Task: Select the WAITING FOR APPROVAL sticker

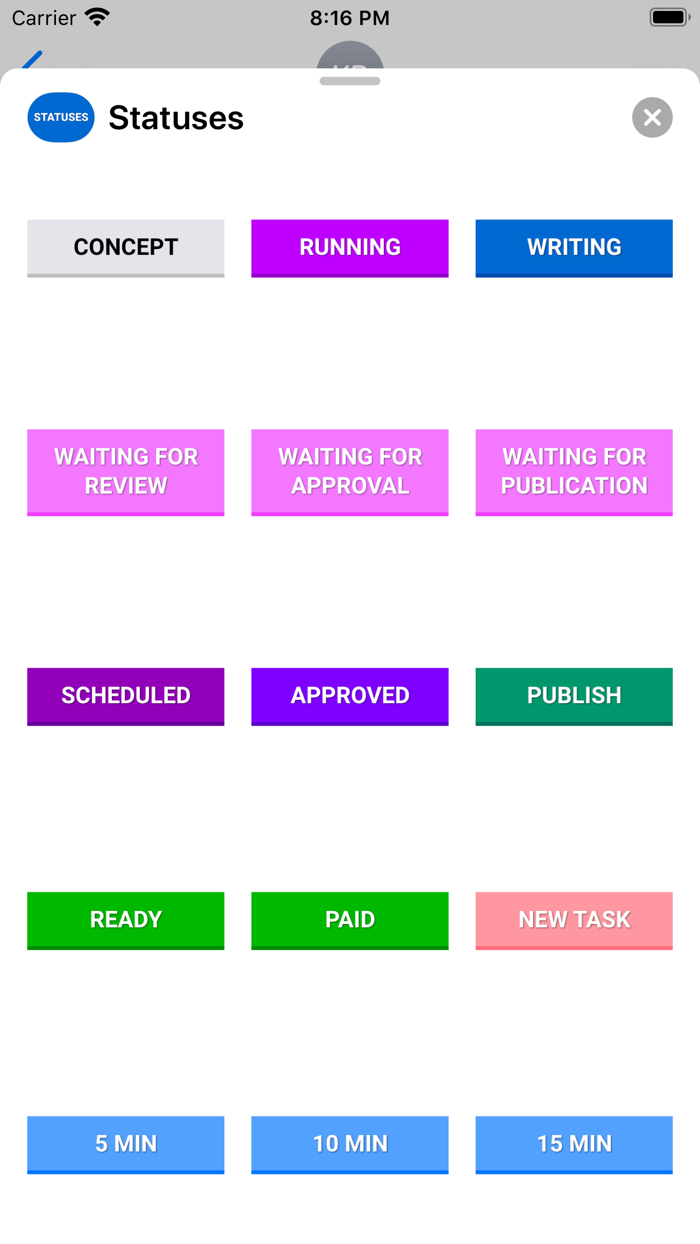Action: [x=350, y=472]
